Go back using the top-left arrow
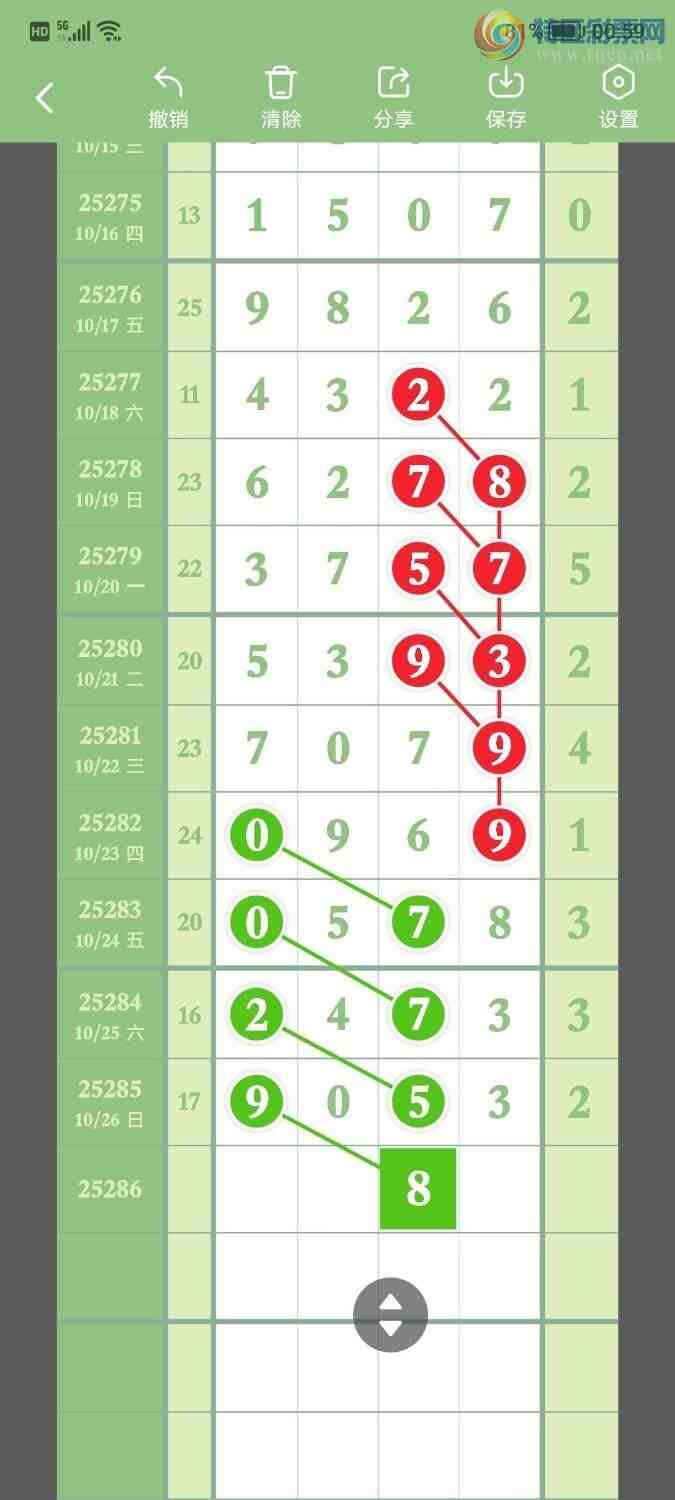Image resolution: width=675 pixels, height=1500 pixels. point(44,98)
